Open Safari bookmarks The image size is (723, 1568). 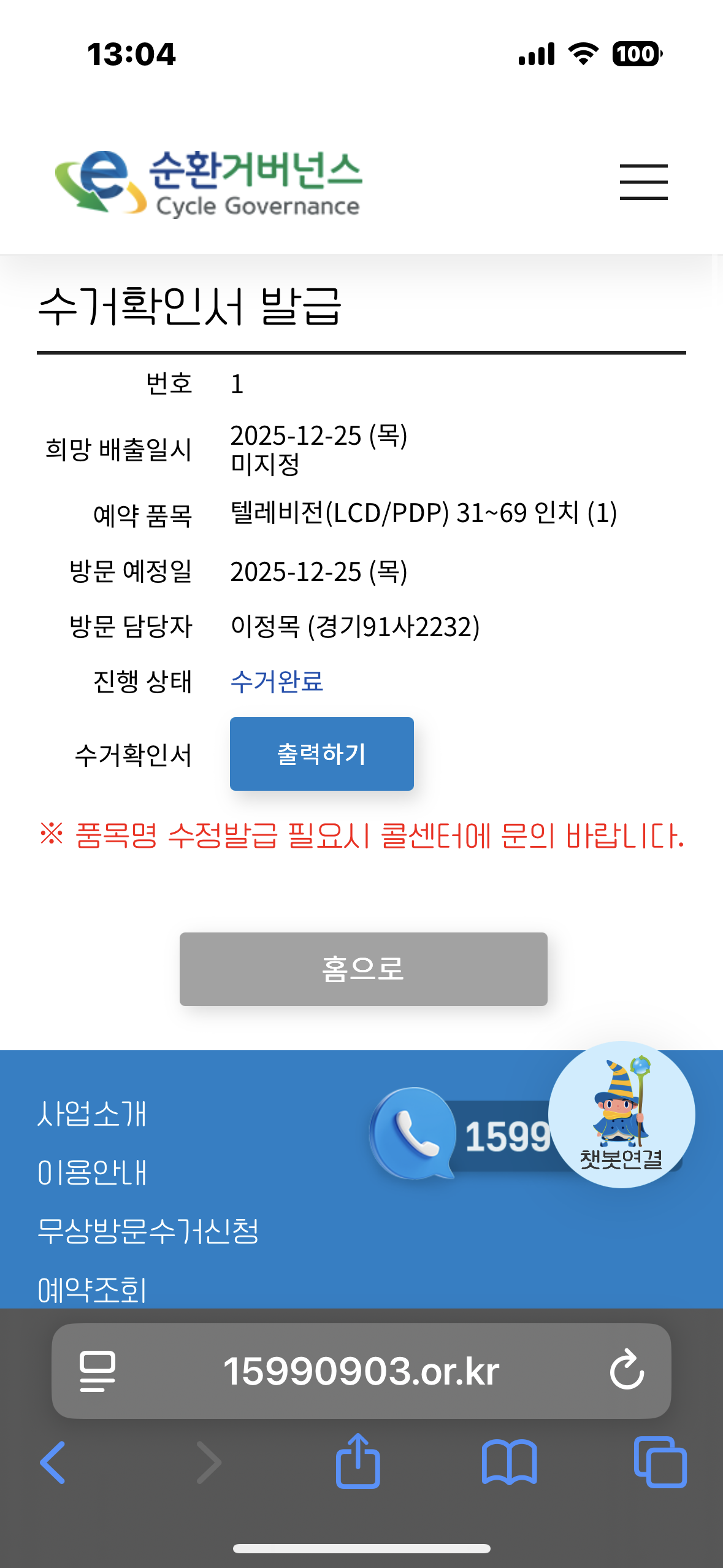click(x=509, y=1462)
